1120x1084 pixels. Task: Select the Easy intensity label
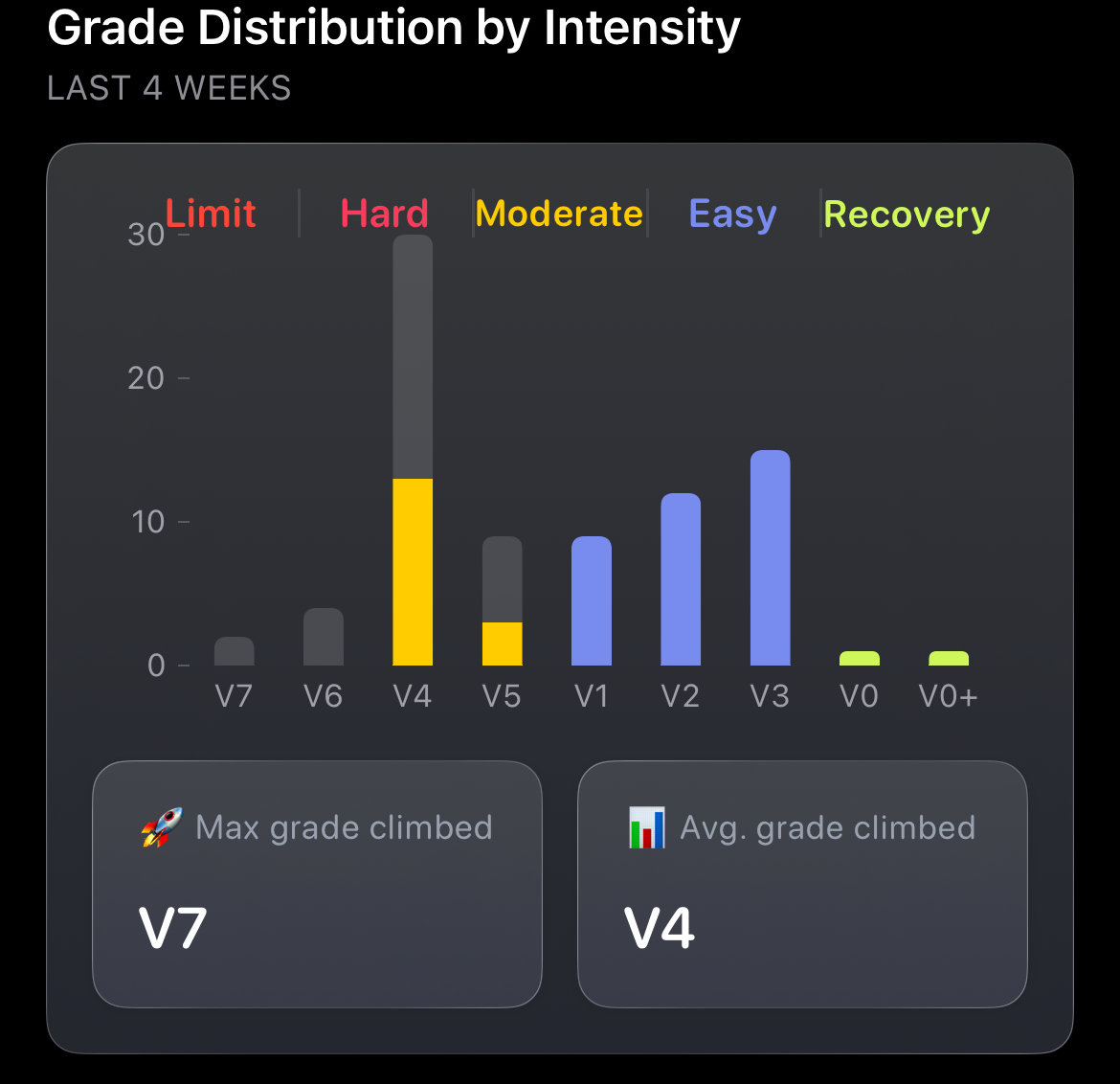pyautogui.click(x=732, y=215)
